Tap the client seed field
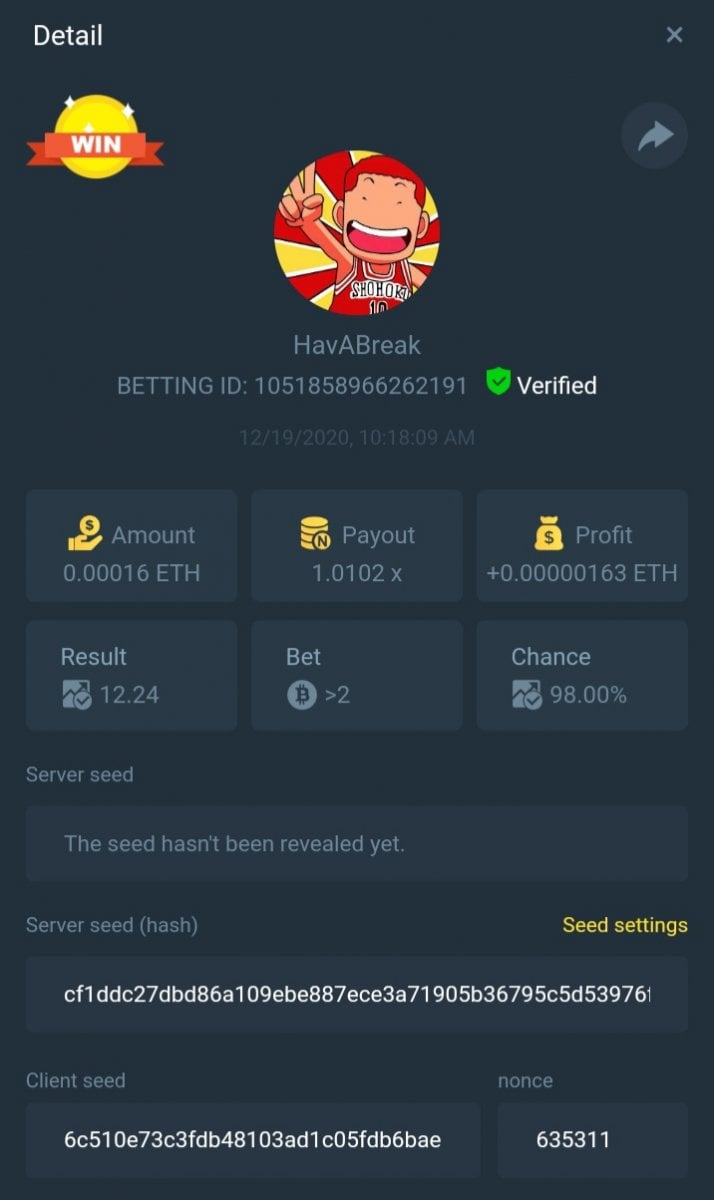 point(253,1140)
